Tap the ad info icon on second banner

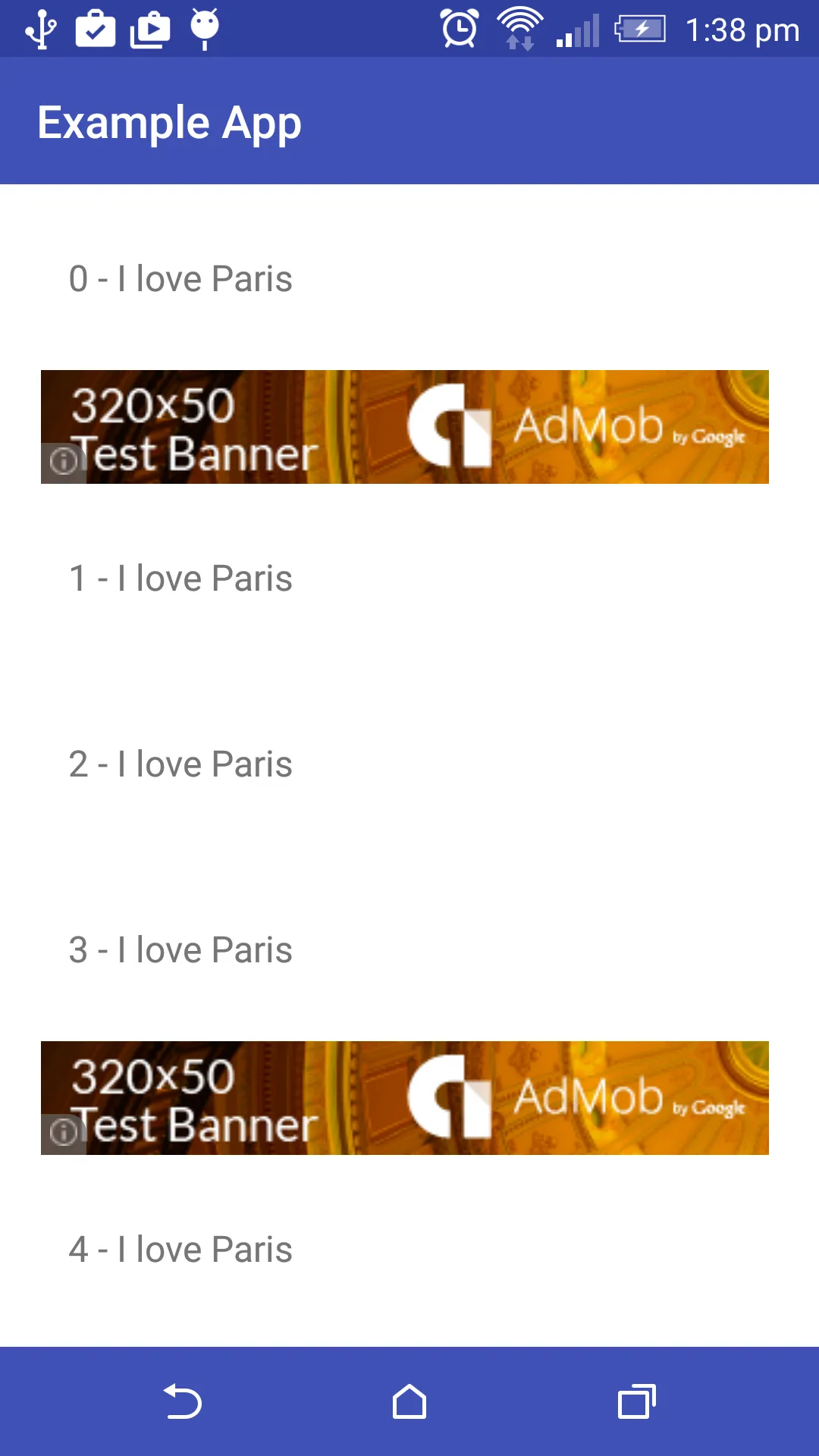63,1133
